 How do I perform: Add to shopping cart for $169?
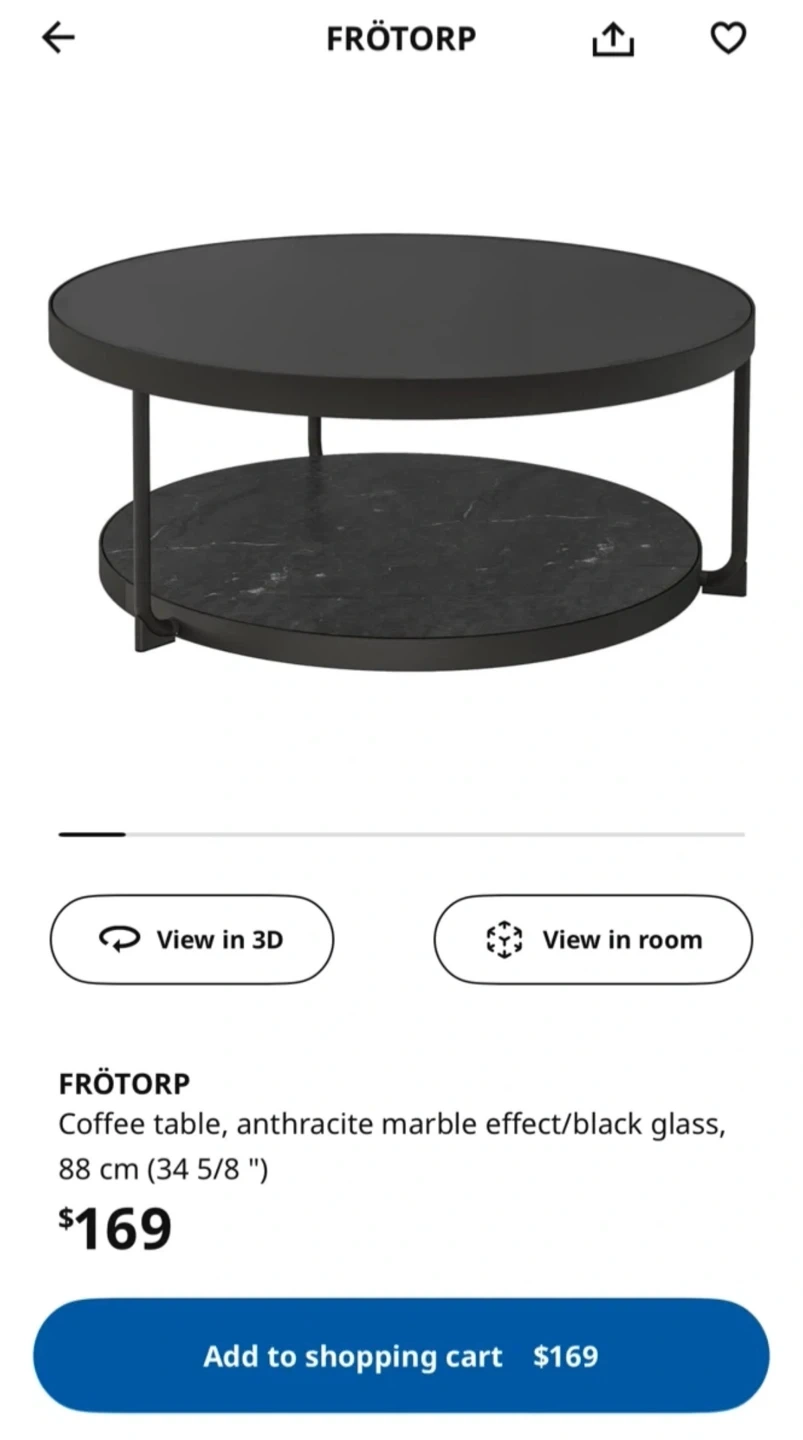[401, 1356]
